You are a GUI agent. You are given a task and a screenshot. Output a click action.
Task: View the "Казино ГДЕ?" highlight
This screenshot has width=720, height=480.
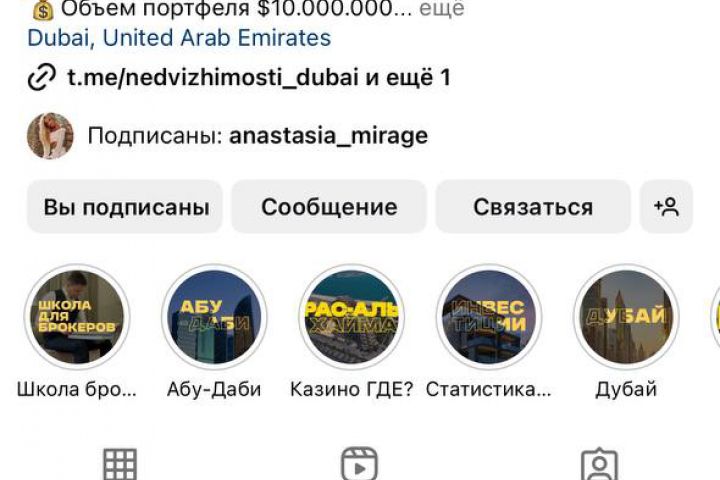[351, 317]
